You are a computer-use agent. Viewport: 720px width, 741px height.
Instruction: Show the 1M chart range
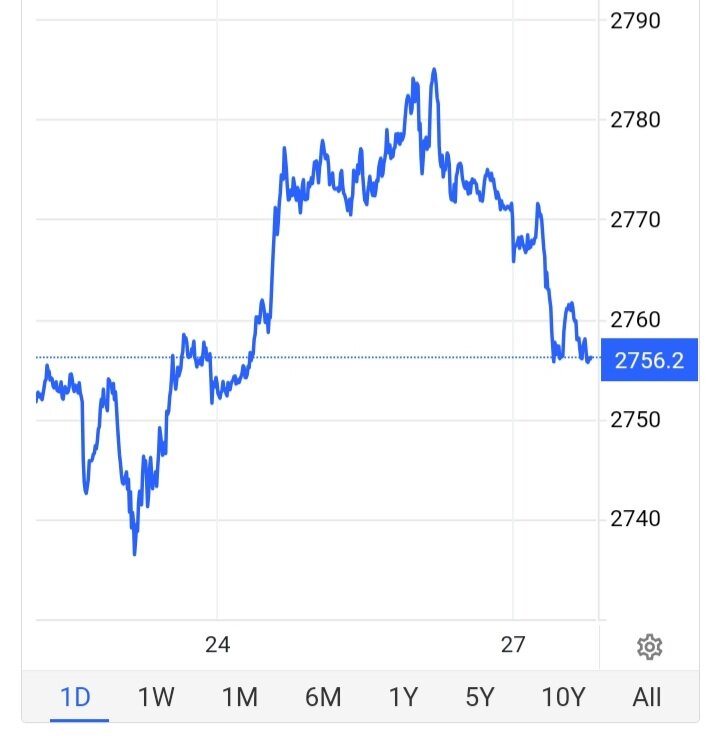(240, 697)
